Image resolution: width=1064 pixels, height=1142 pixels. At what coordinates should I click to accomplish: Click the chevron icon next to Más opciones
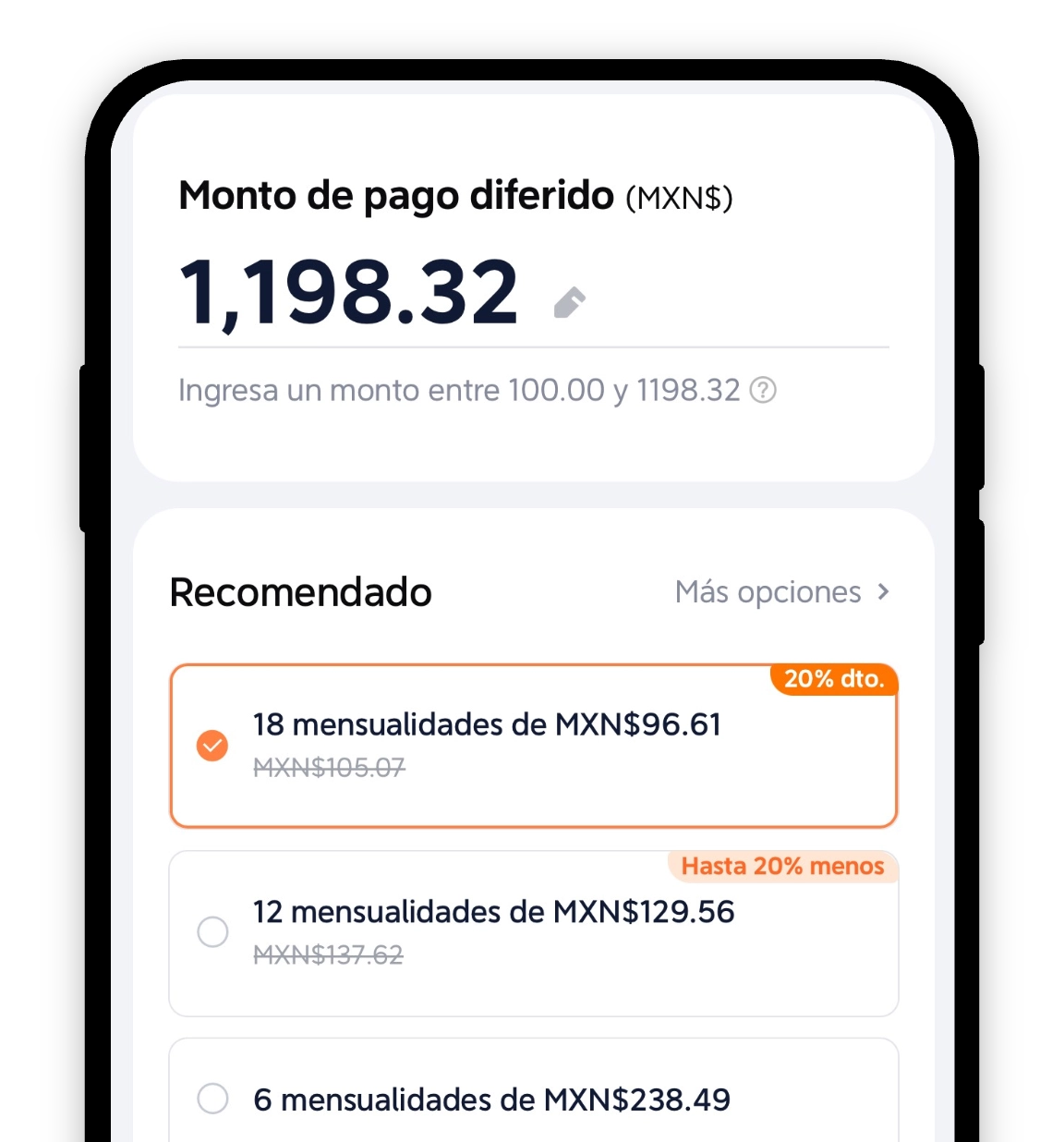pyautogui.click(x=885, y=591)
